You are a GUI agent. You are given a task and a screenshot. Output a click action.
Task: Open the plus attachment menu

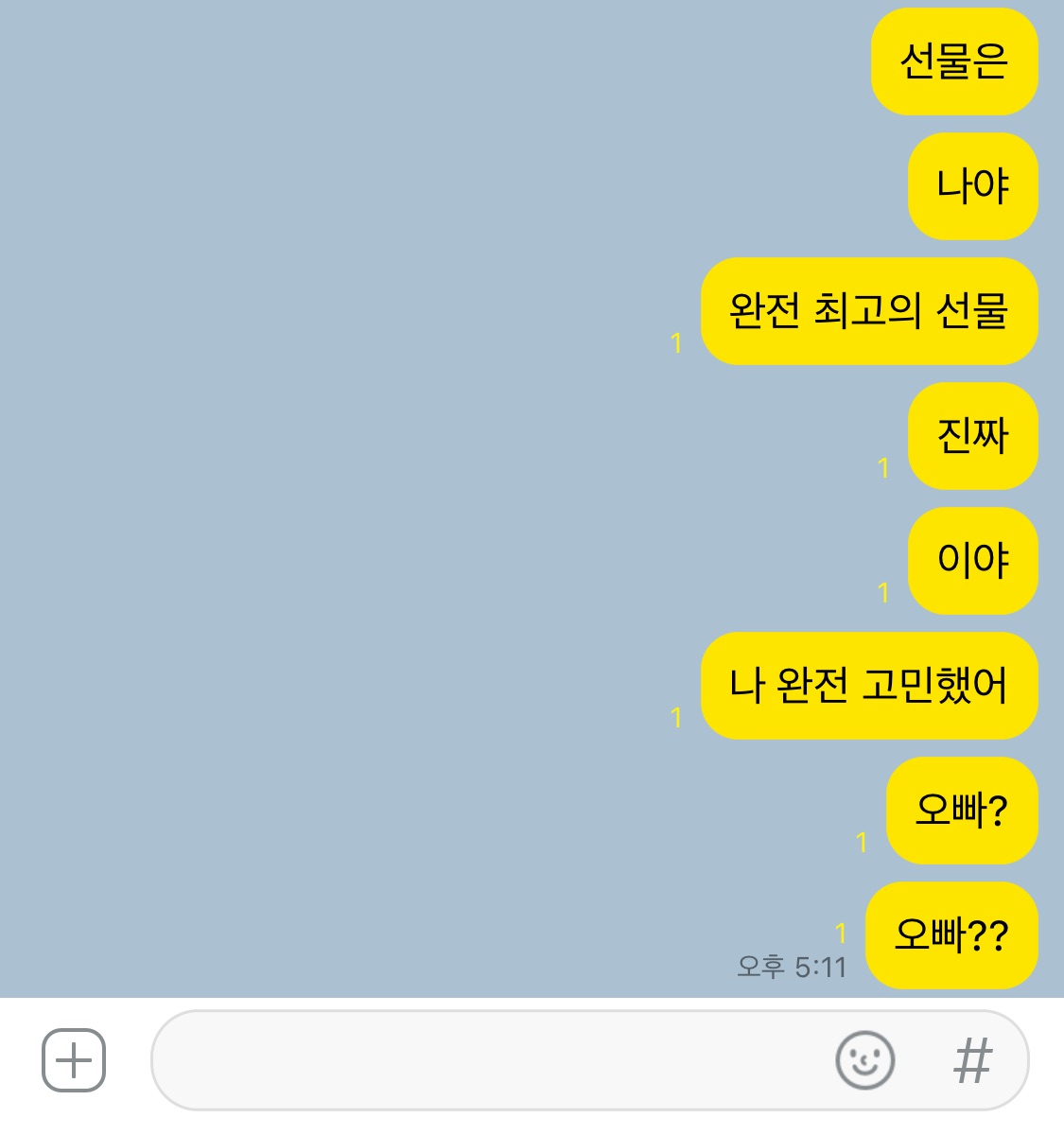click(74, 1059)
